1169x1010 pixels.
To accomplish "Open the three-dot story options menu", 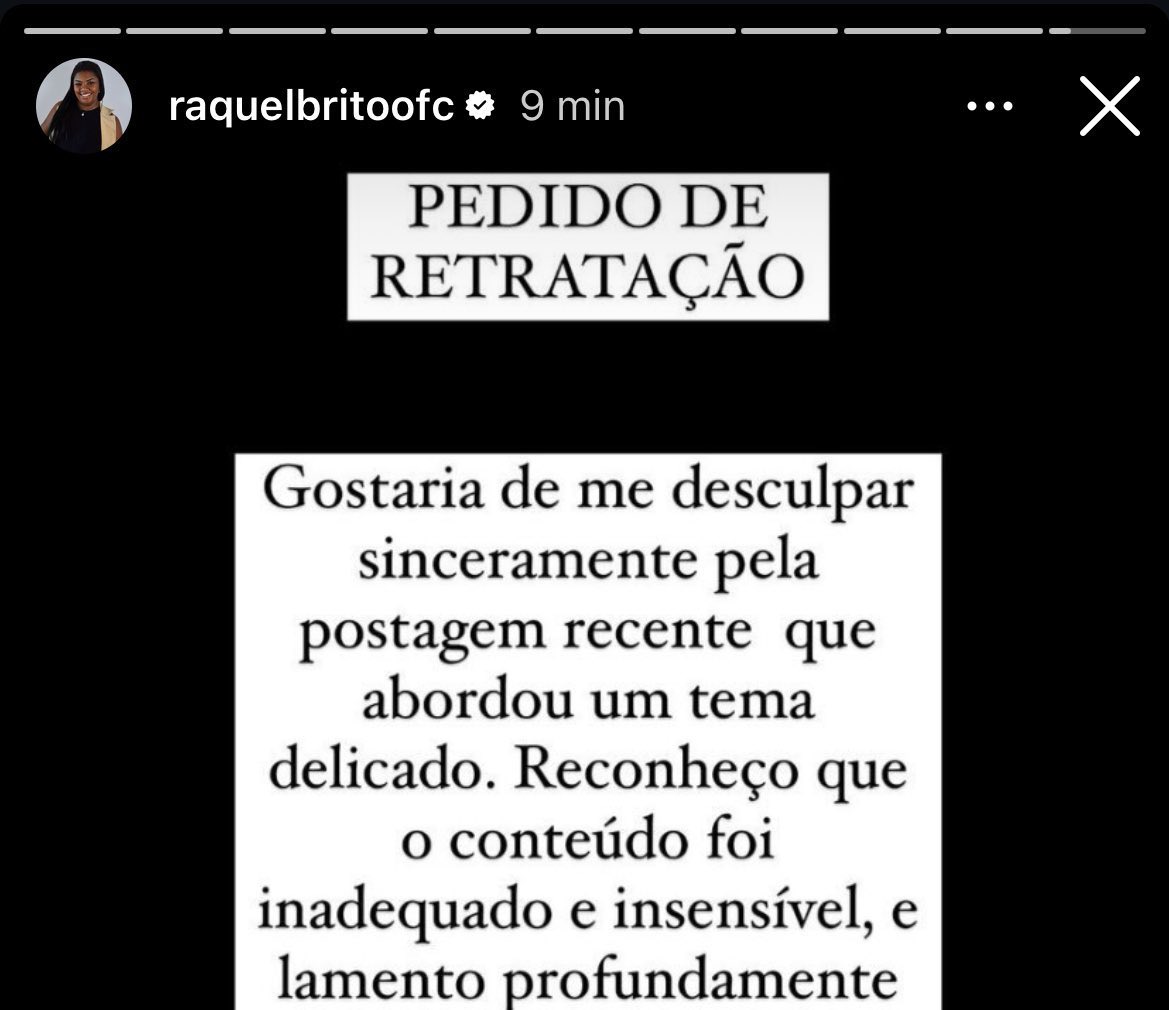I will click(x=990, y=106).
